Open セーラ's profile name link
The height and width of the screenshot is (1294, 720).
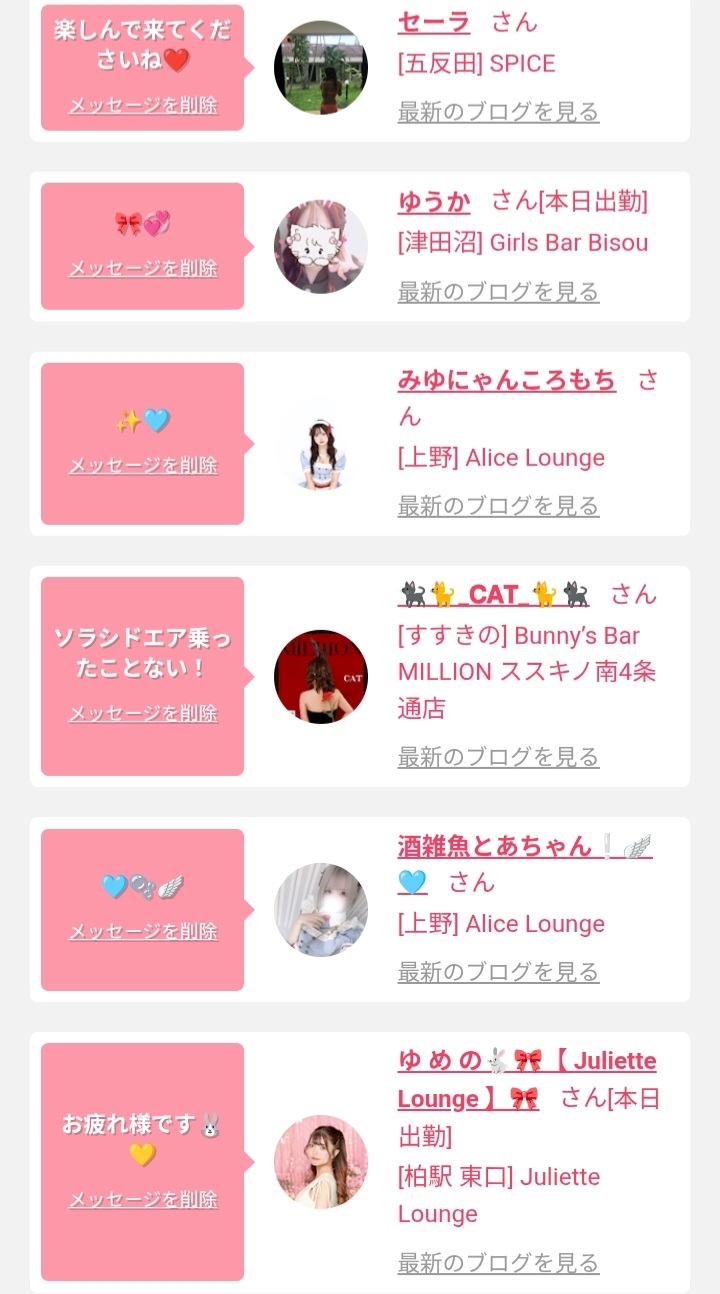pyautogui.click(x=434, y=22)
